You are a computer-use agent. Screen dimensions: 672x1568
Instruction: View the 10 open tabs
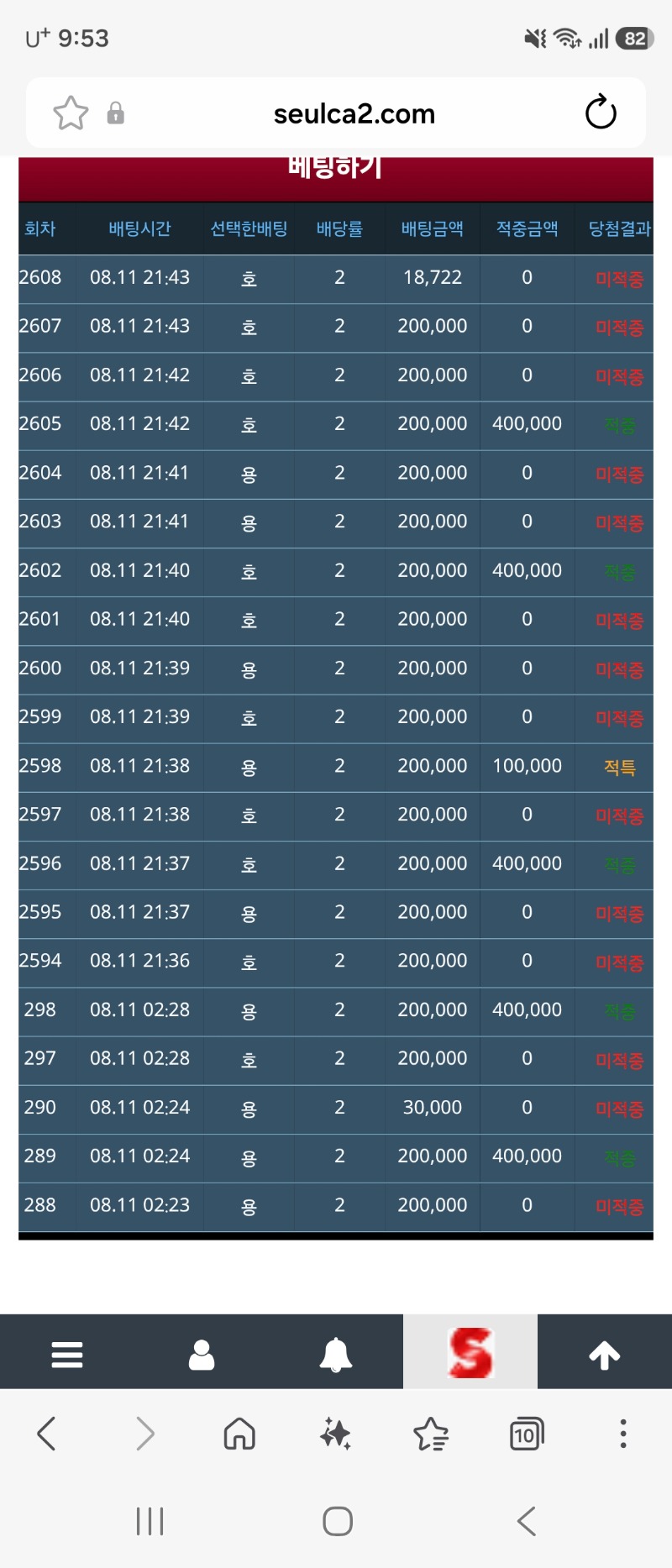click(527, 1434)
